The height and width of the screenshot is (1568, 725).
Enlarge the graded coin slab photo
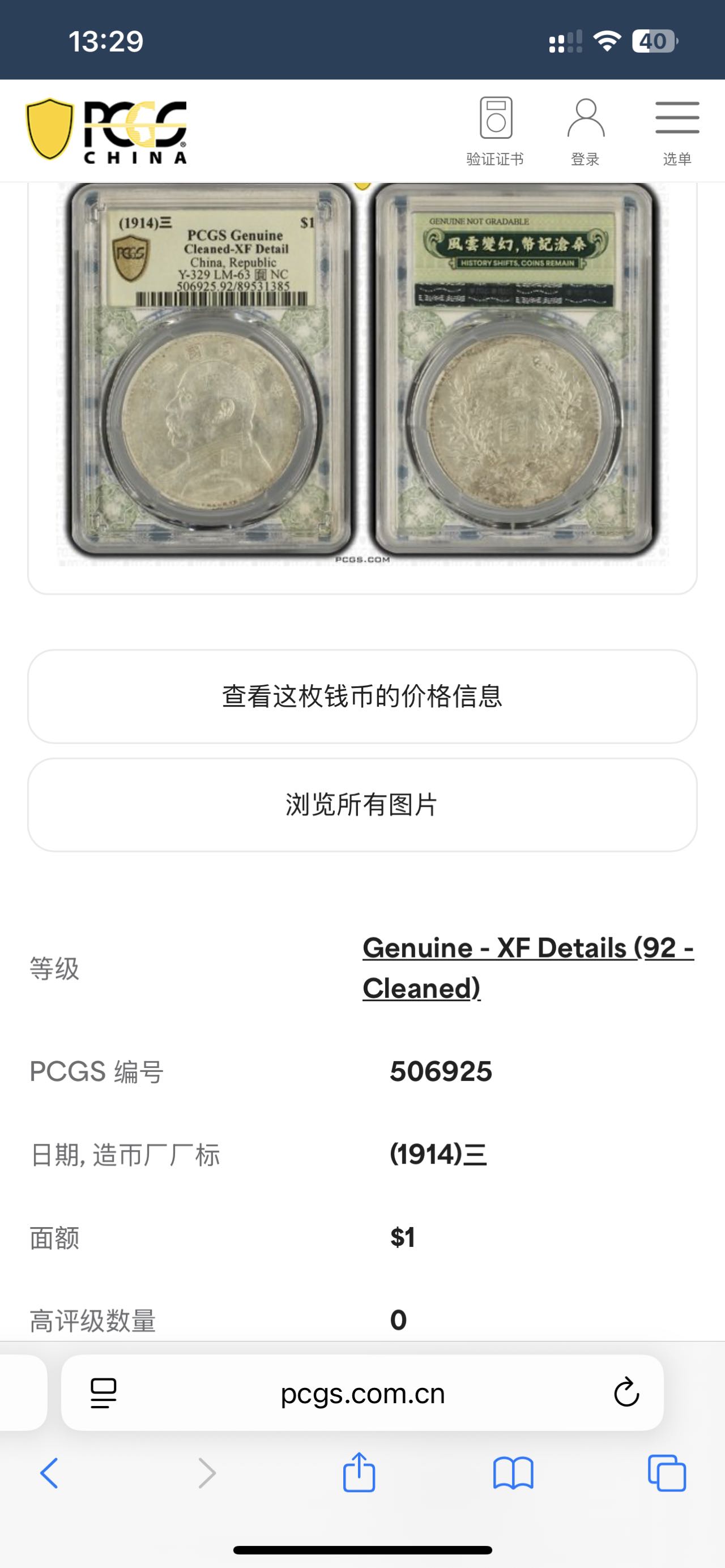click(362, 371)
